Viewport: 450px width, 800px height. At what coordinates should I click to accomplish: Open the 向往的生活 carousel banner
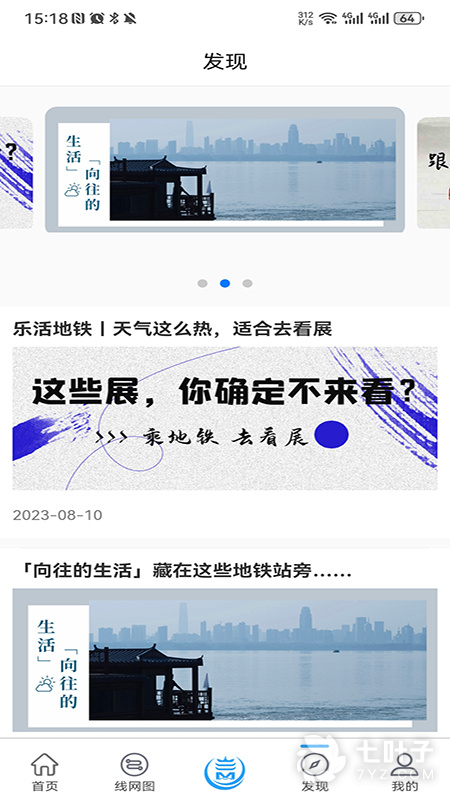pos(225,170)
